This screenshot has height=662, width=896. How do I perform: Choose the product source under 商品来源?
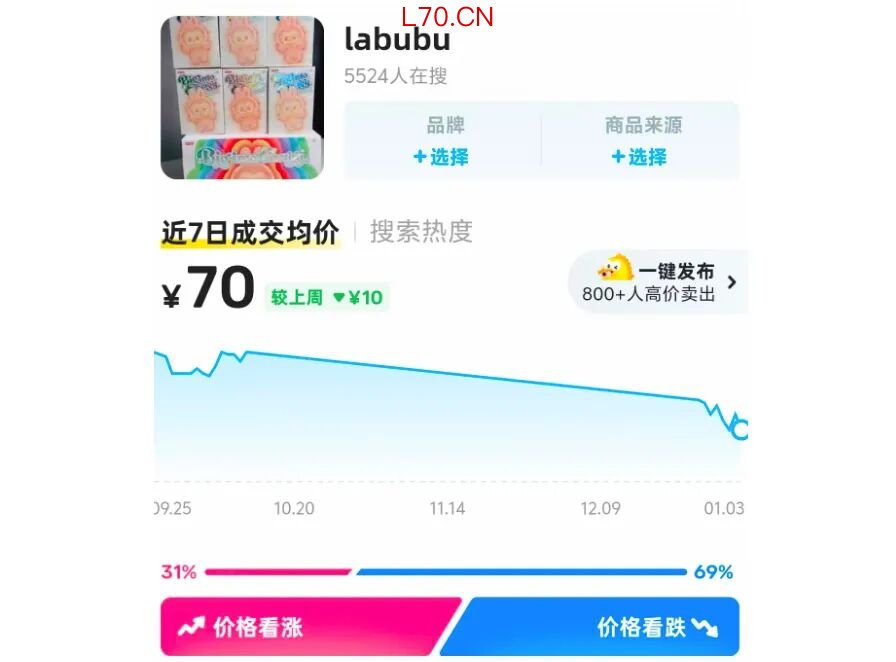640,156
